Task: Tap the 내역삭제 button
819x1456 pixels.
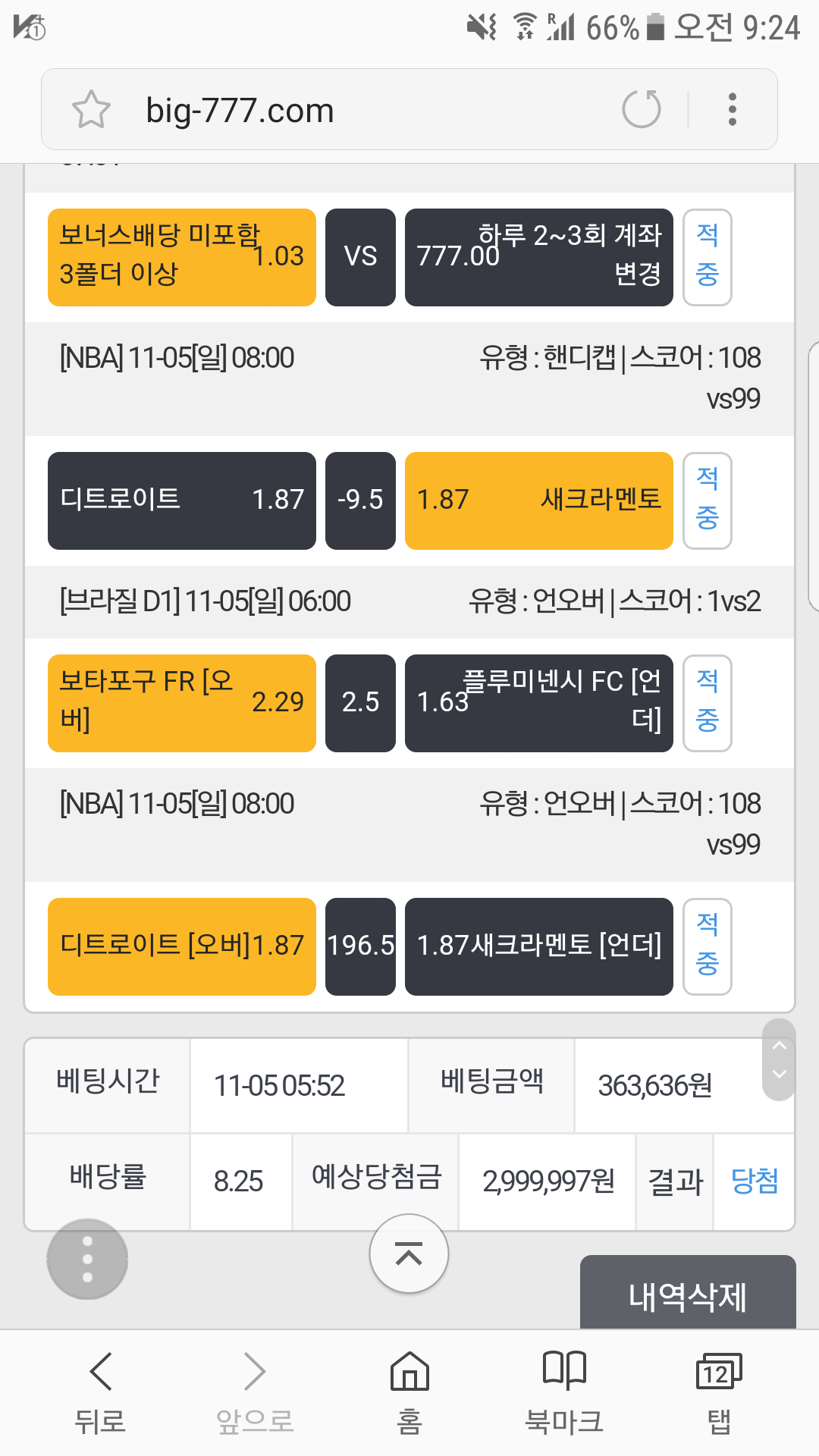Action: (x=688, y=1293)
